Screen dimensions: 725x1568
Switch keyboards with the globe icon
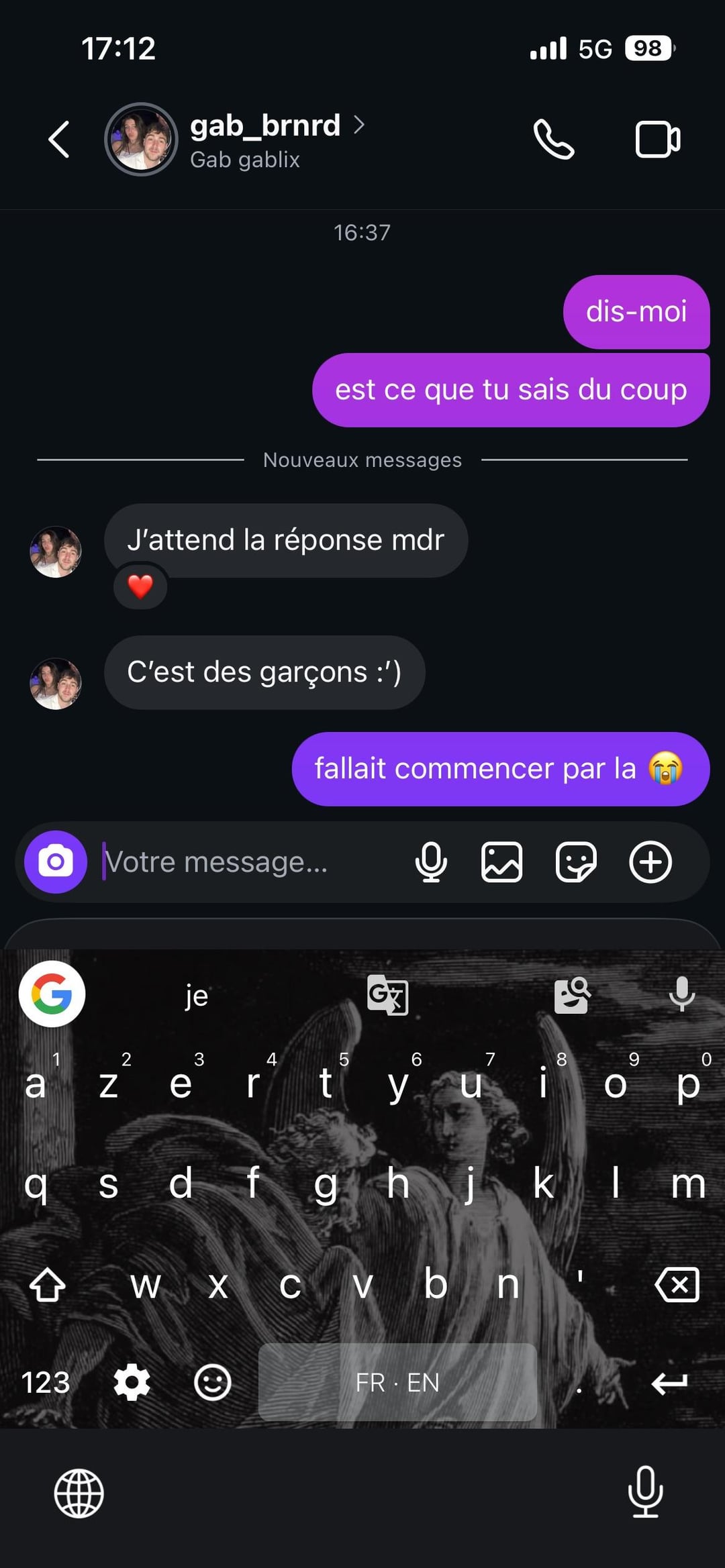click(79, 1494)
